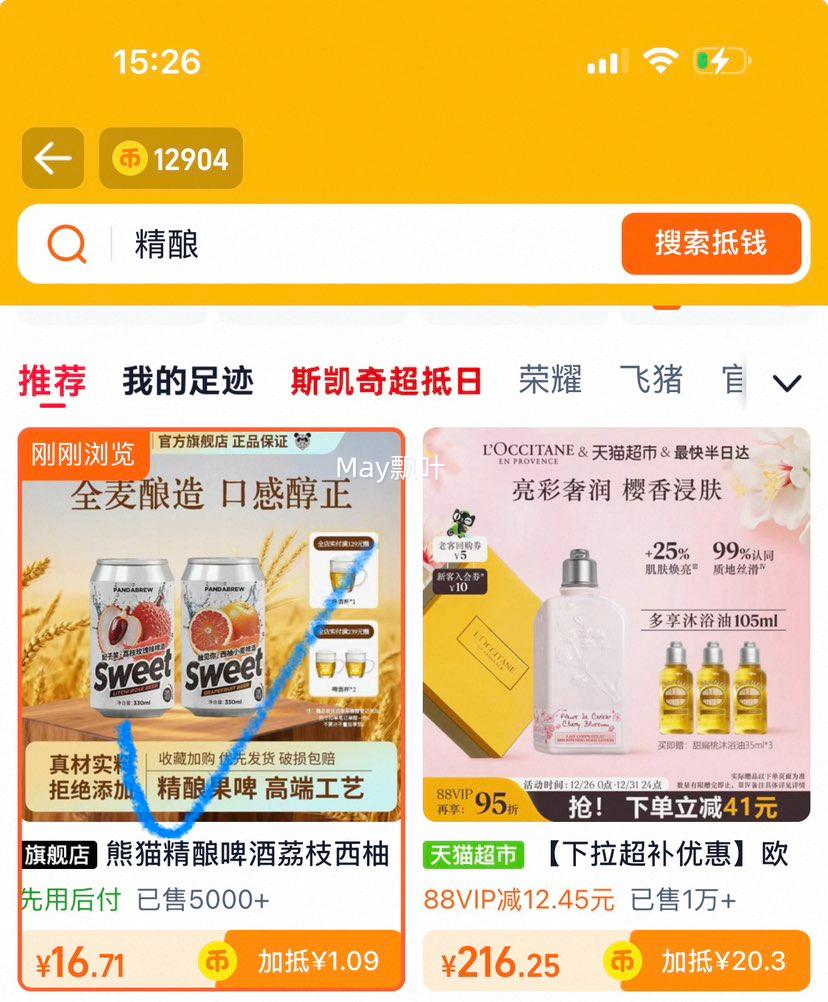The height and width of the screenshot is (1002, 828).
Task: Click the 搜索抵钱 search button
Action: 712,244
